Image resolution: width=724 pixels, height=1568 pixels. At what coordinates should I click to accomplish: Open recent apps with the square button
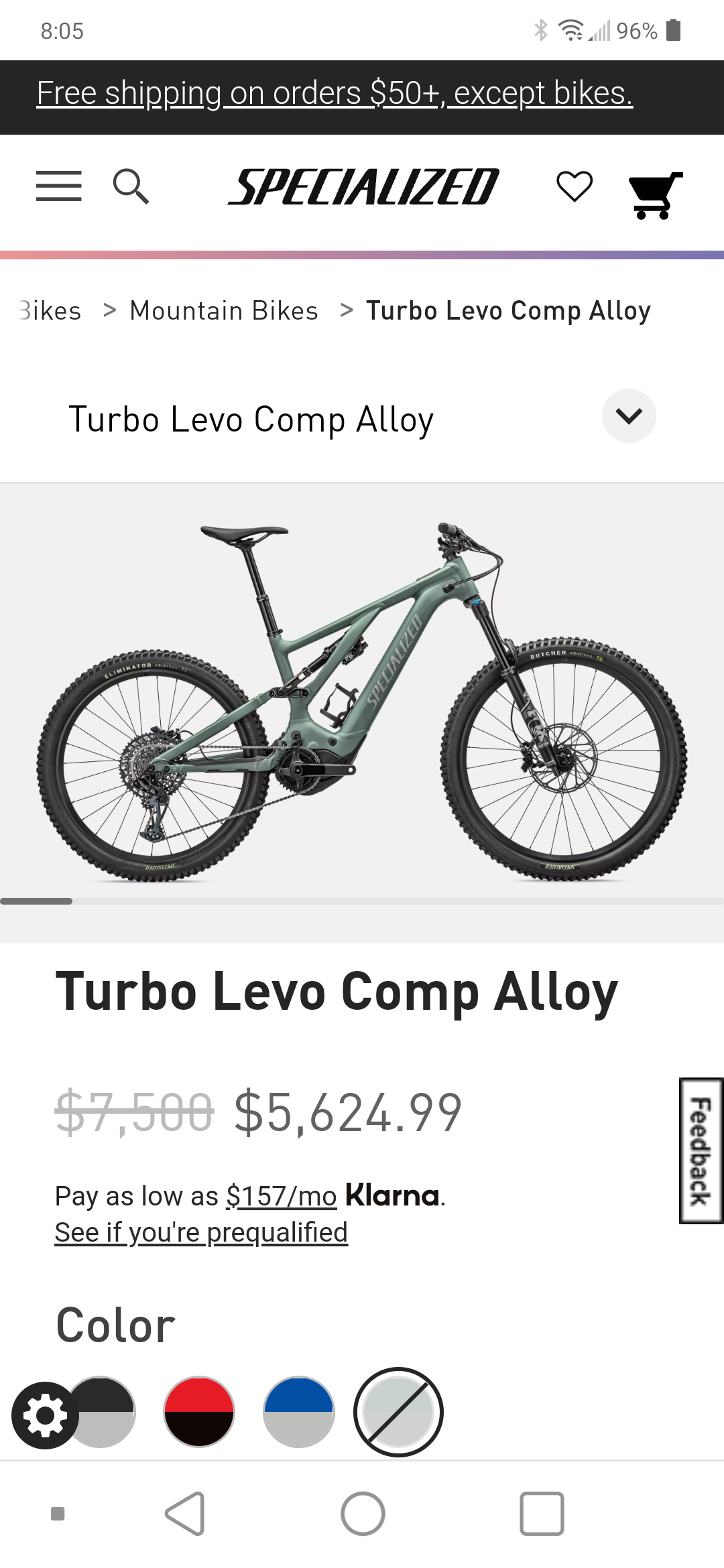(x=543, y=1512)
